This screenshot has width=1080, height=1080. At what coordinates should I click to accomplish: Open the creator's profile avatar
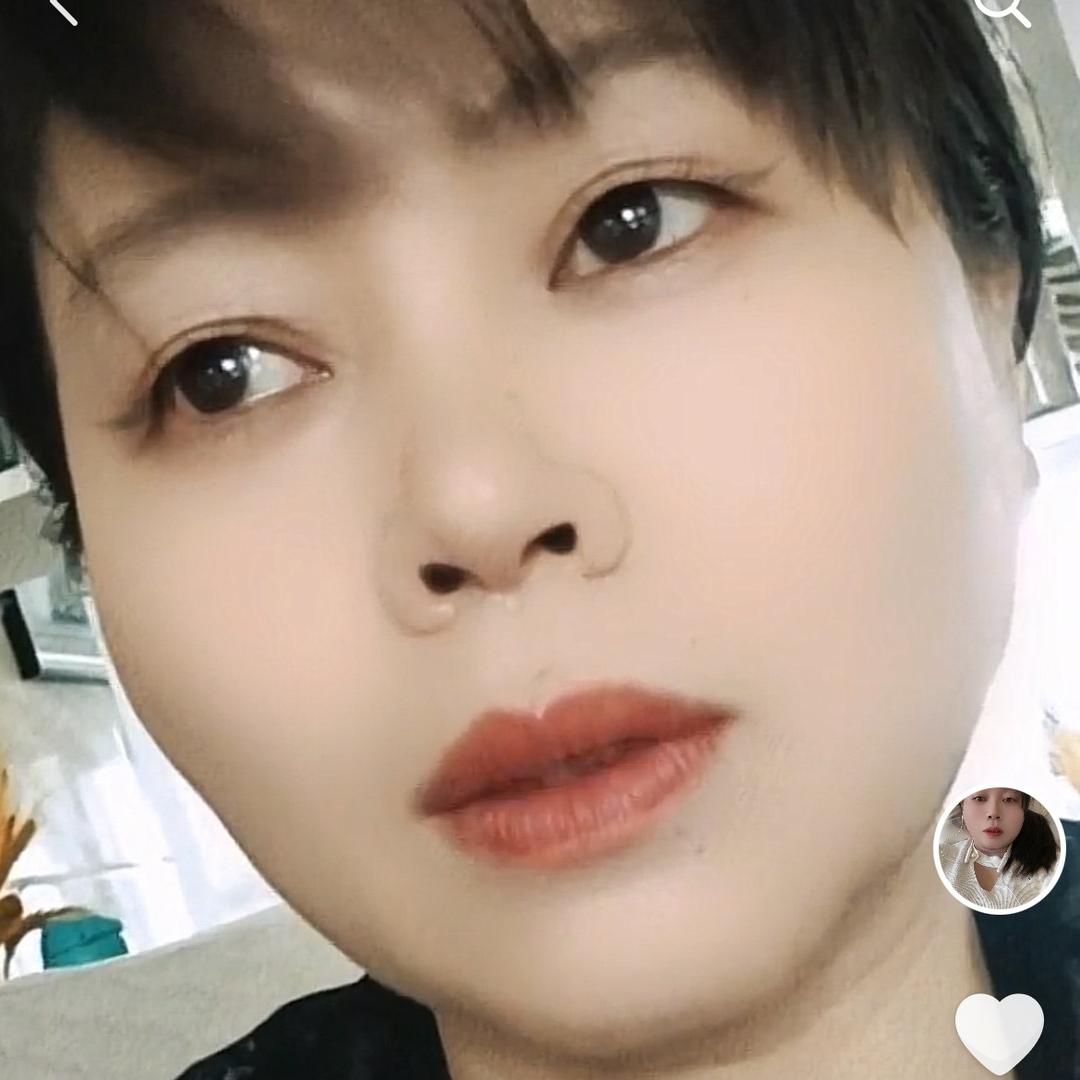click(x=999, y=849)
